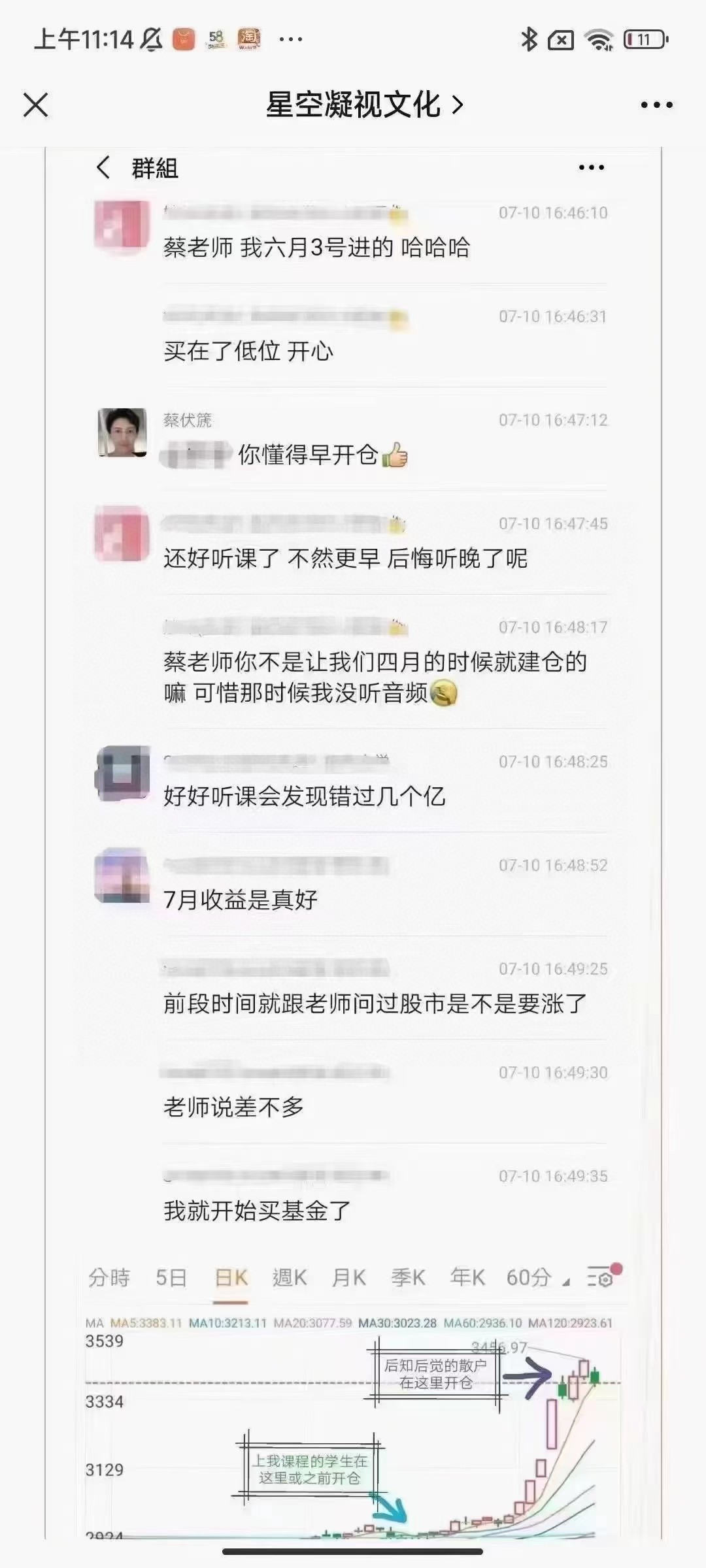Open the embedded chat screenshot image

tap(353, 784)
